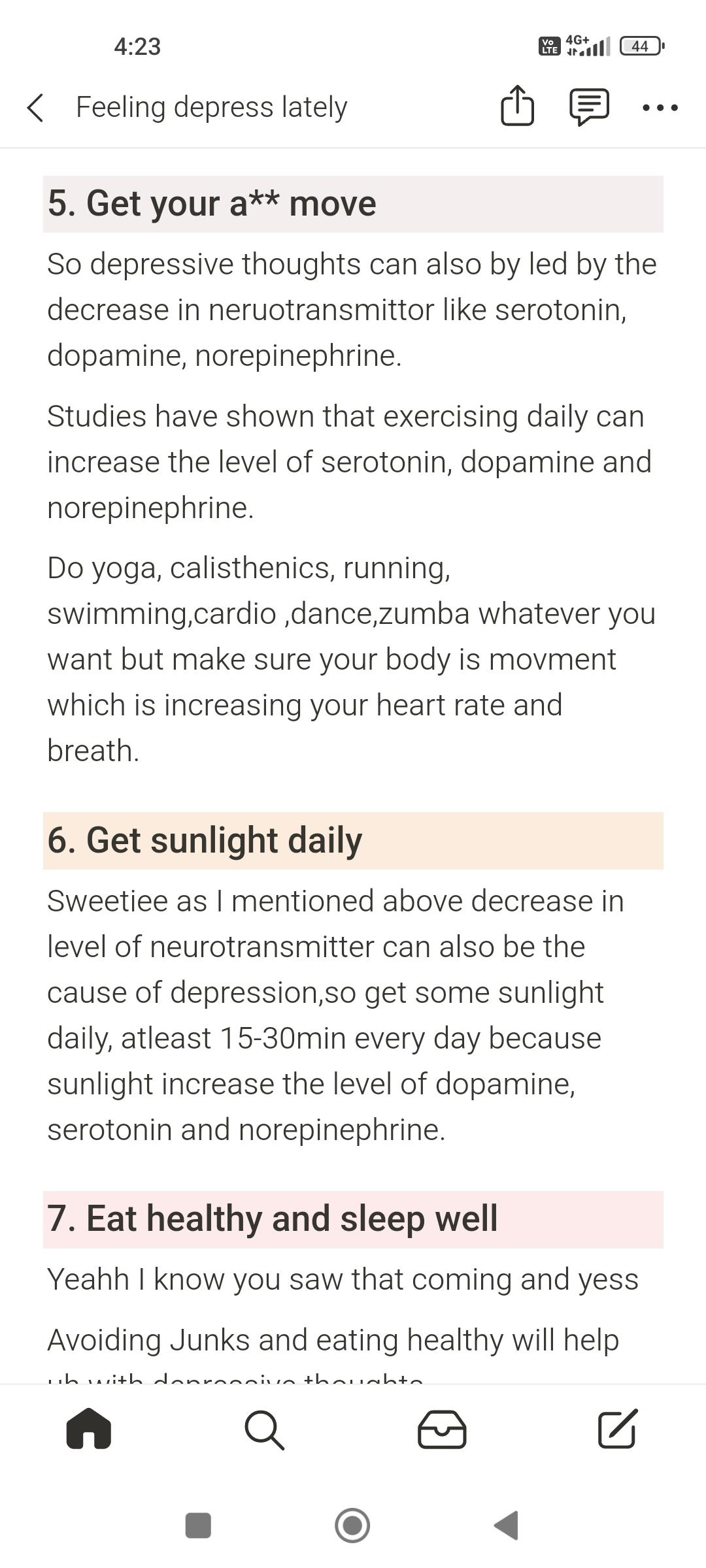
Task: Open the Inbox tab
Action: point(441,1429)
